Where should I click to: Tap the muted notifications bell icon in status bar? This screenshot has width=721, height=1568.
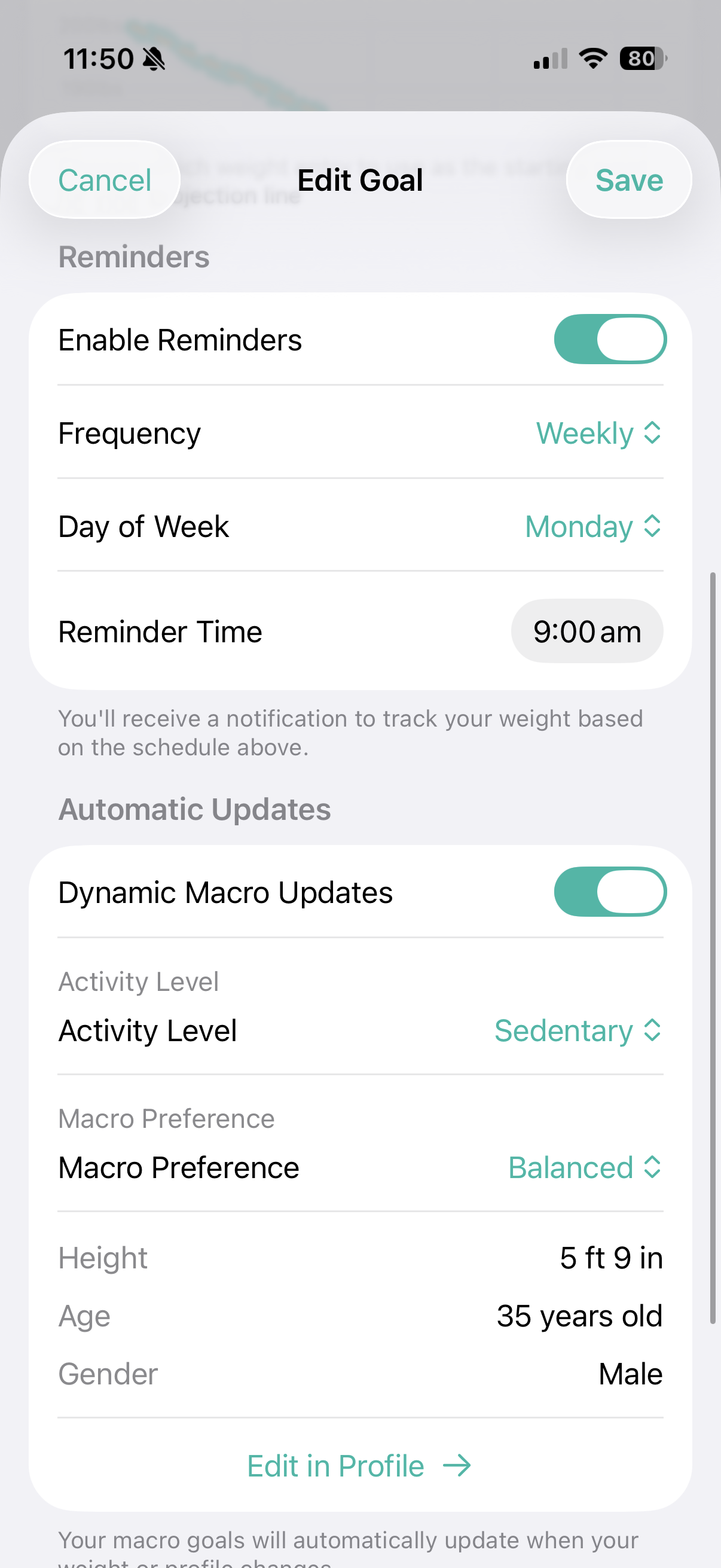tap(154, 58)
